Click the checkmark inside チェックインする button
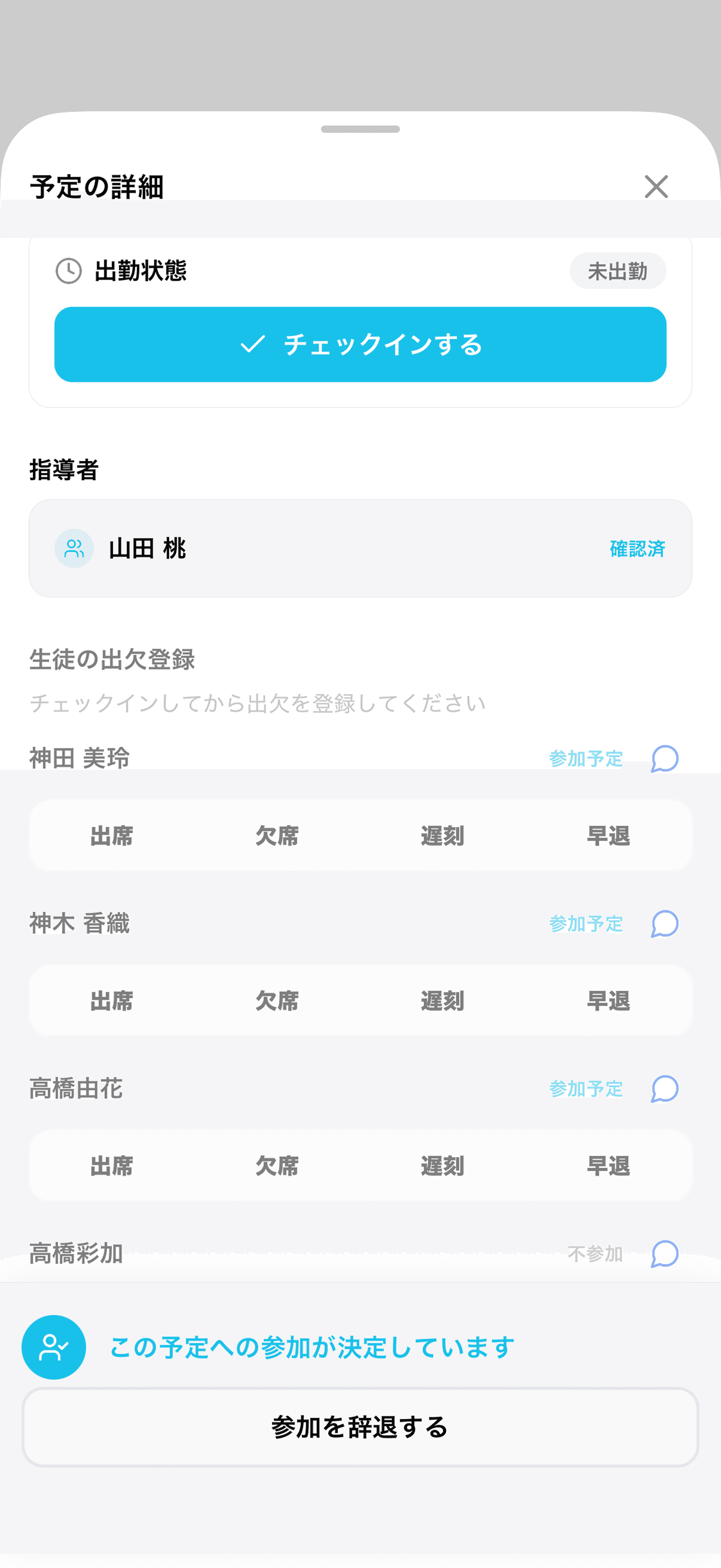The height and width of the screenshot is (1568, 721). [x=252, y=344]
